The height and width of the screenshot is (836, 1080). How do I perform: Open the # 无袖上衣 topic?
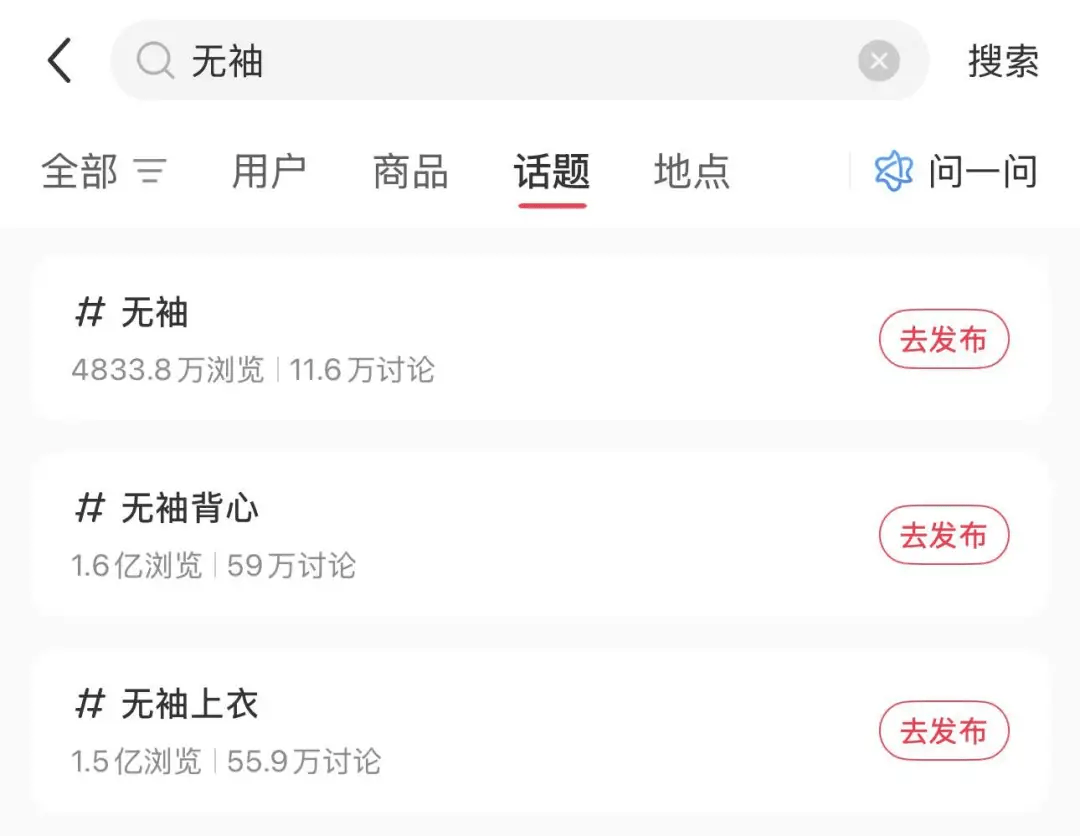[190, 705]
